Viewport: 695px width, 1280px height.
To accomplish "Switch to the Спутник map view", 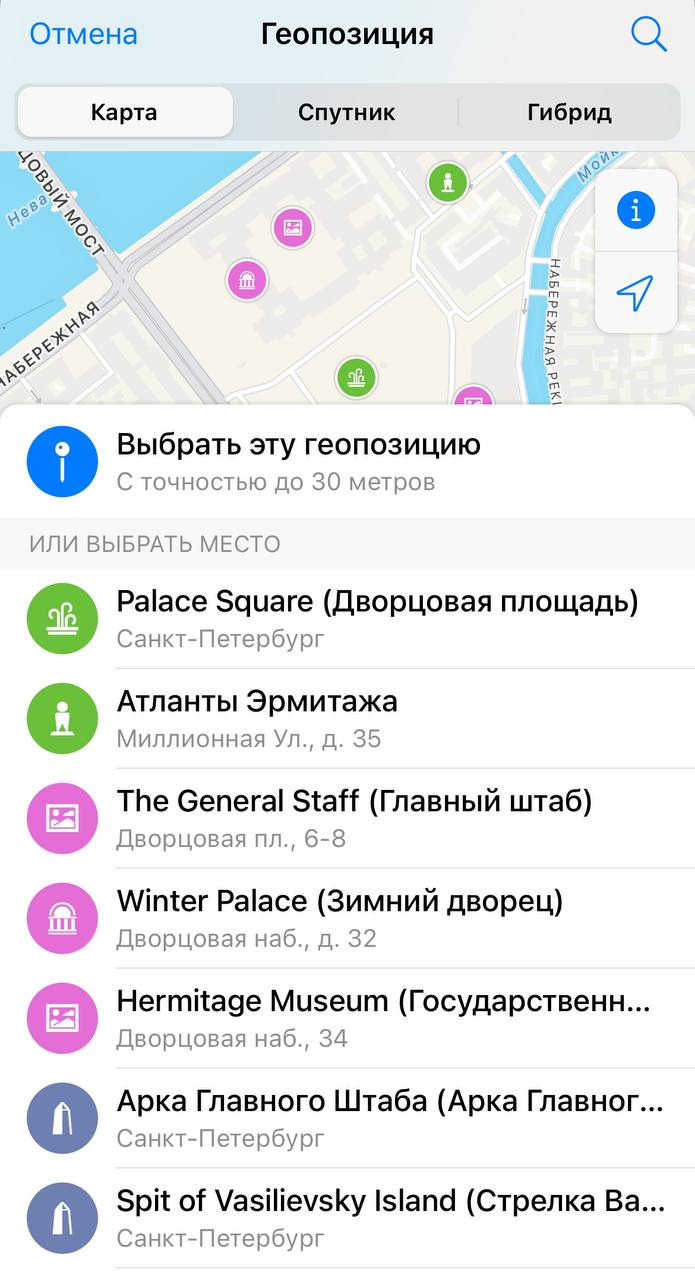I will coord(347,112).
